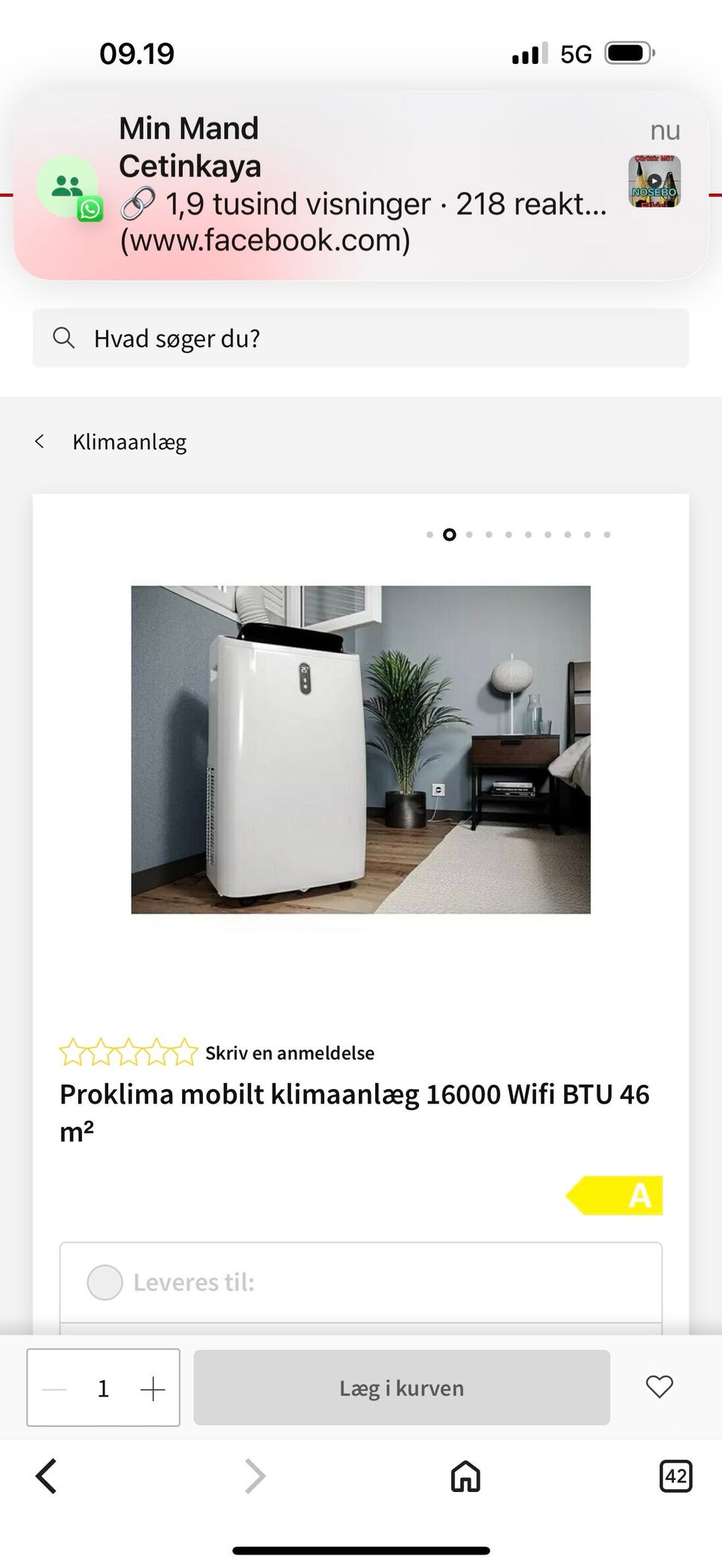Open the Min Mand Cetinkaya notification
Image resolution: width=722 pixels, height=1568 pixels.
tap(361, 184)
